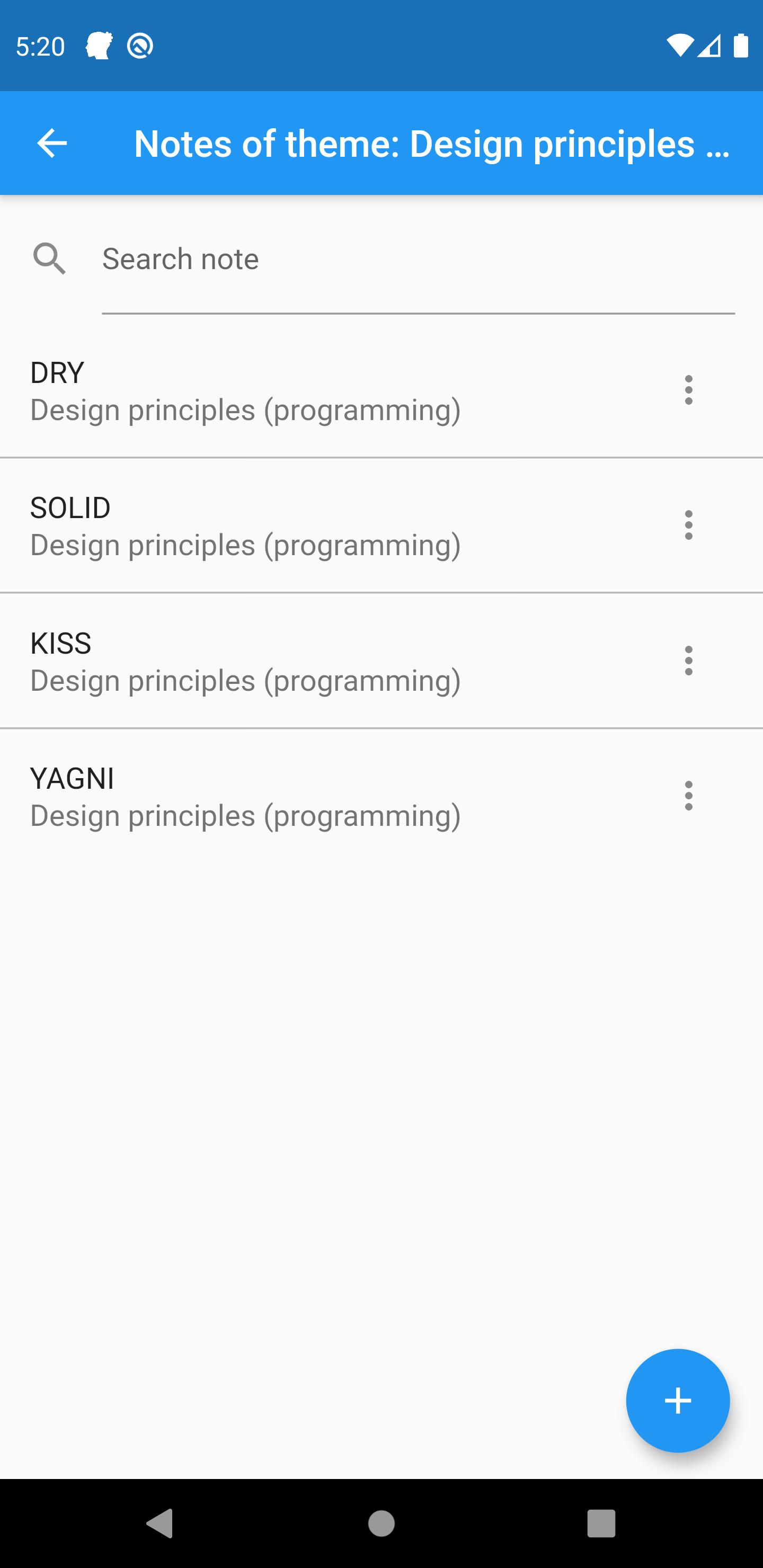Open more options for the DRY note
The height and width of the screenshot is (1568, 763).
point(688,390)
